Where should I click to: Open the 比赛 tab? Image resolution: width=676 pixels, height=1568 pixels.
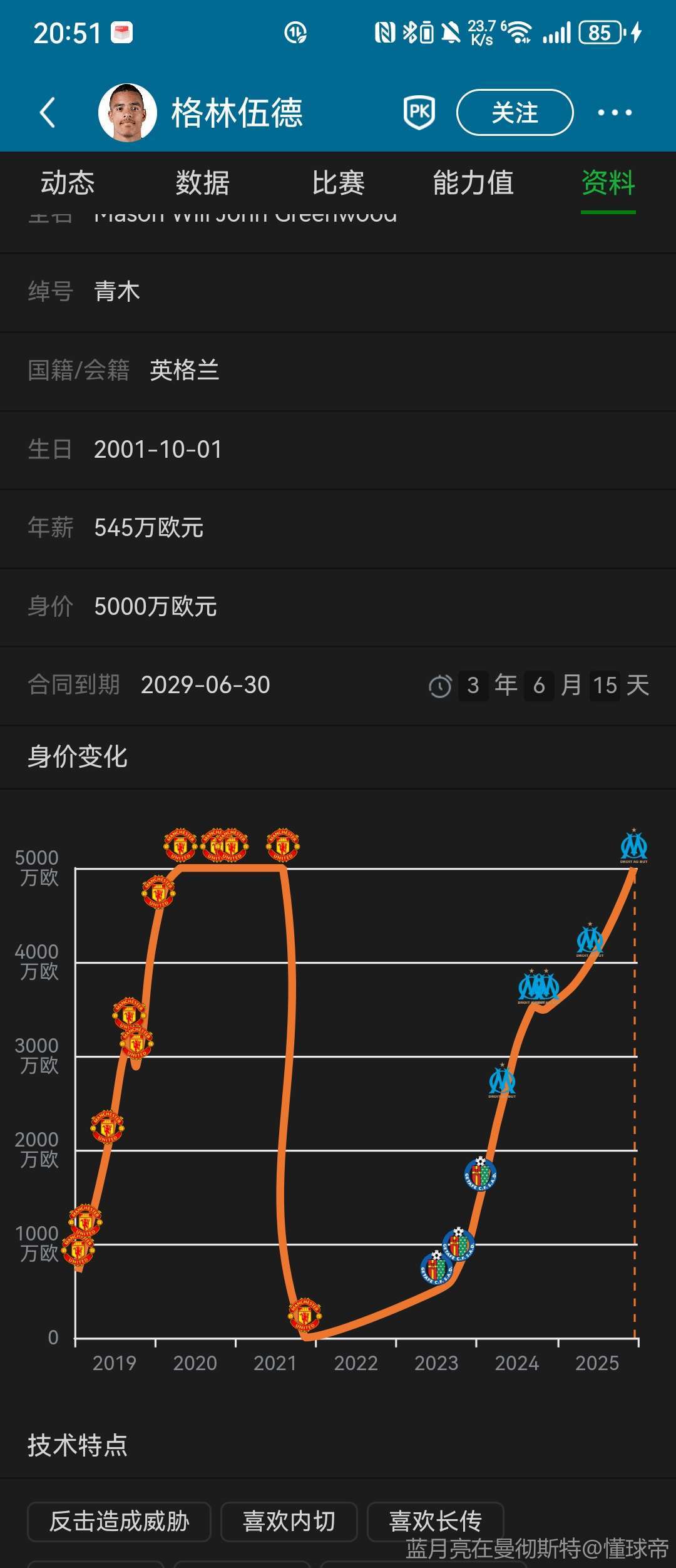(338, 183)
